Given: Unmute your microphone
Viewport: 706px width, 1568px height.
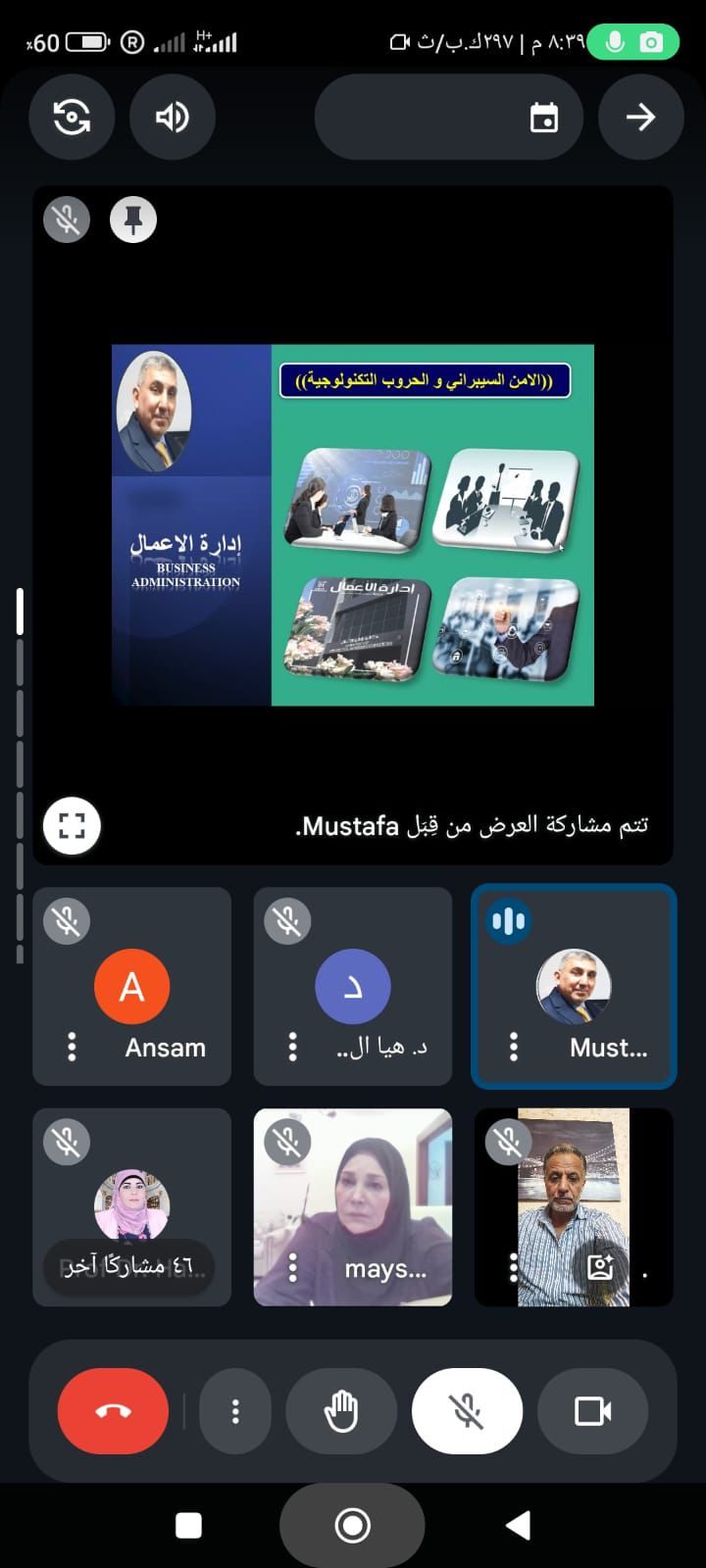Looking at the screenshot, I should 467,1411.
